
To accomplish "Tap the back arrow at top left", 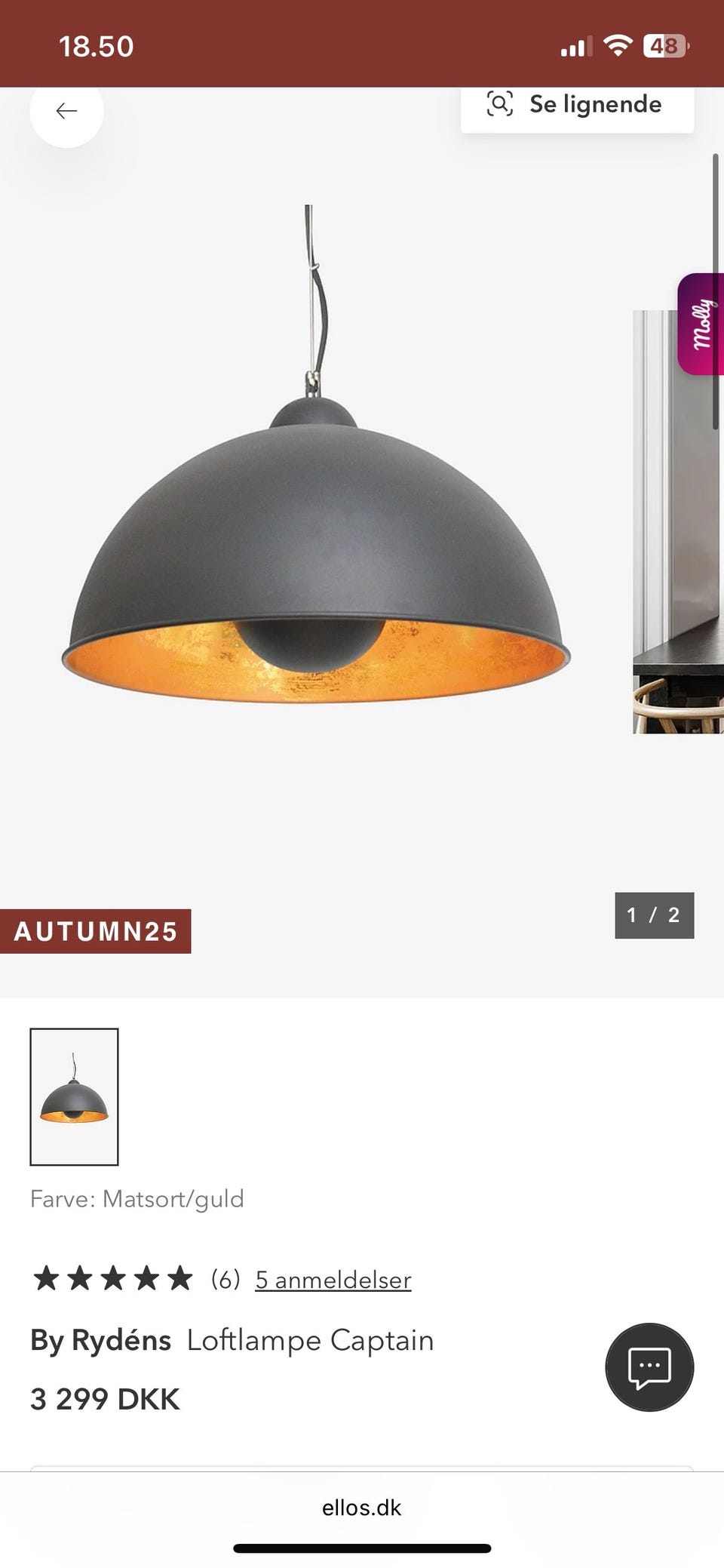I will click(66, 110).
